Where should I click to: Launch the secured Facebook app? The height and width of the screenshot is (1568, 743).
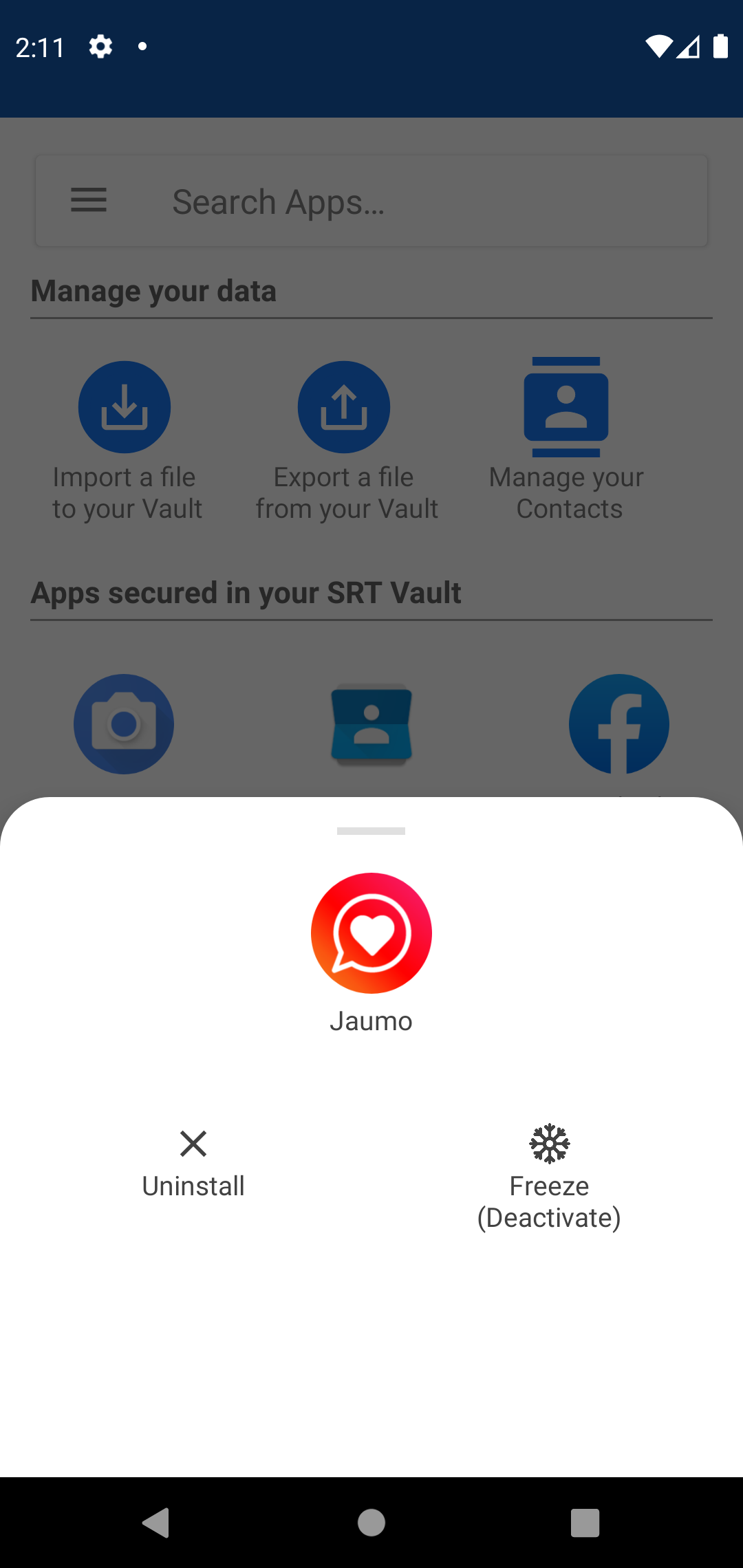[618, 724]
